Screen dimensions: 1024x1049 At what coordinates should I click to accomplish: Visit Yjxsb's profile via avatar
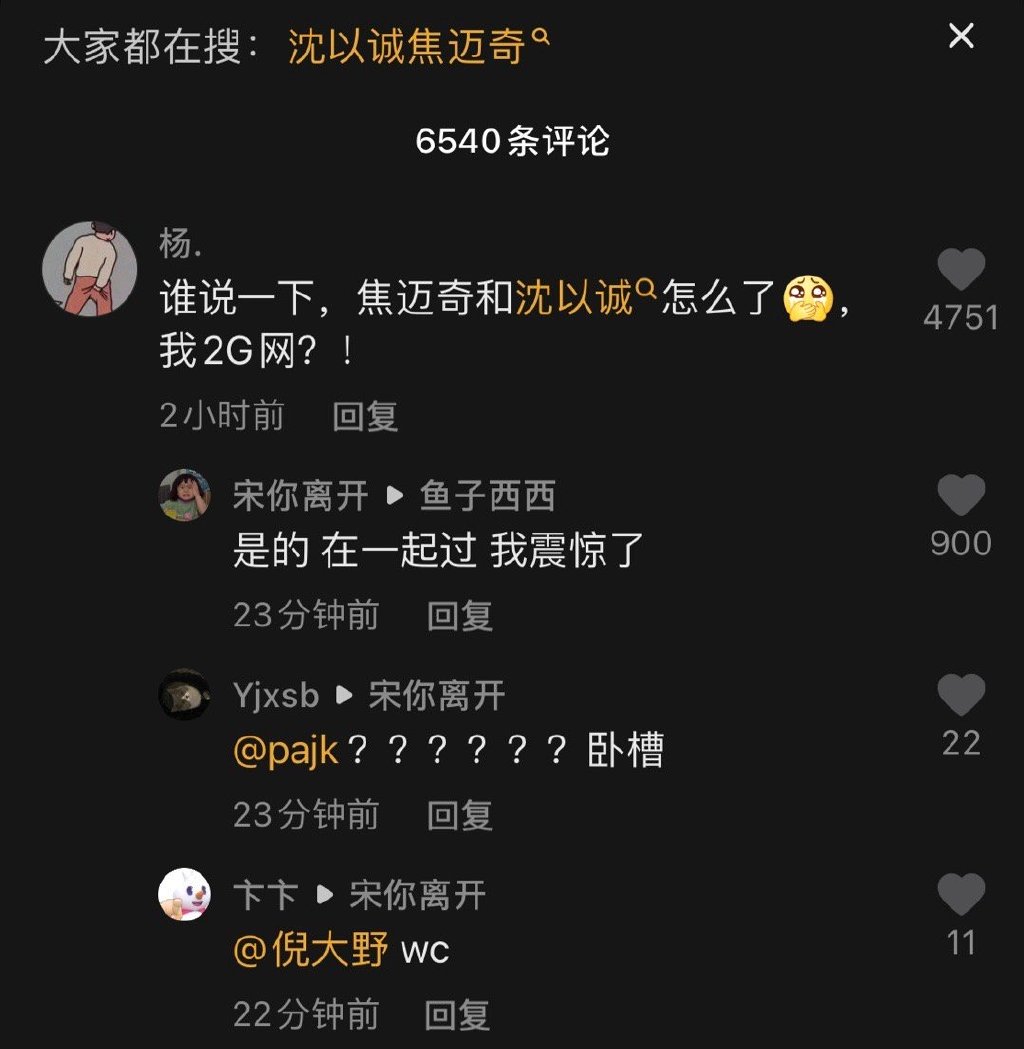click(x=185, y=694)
